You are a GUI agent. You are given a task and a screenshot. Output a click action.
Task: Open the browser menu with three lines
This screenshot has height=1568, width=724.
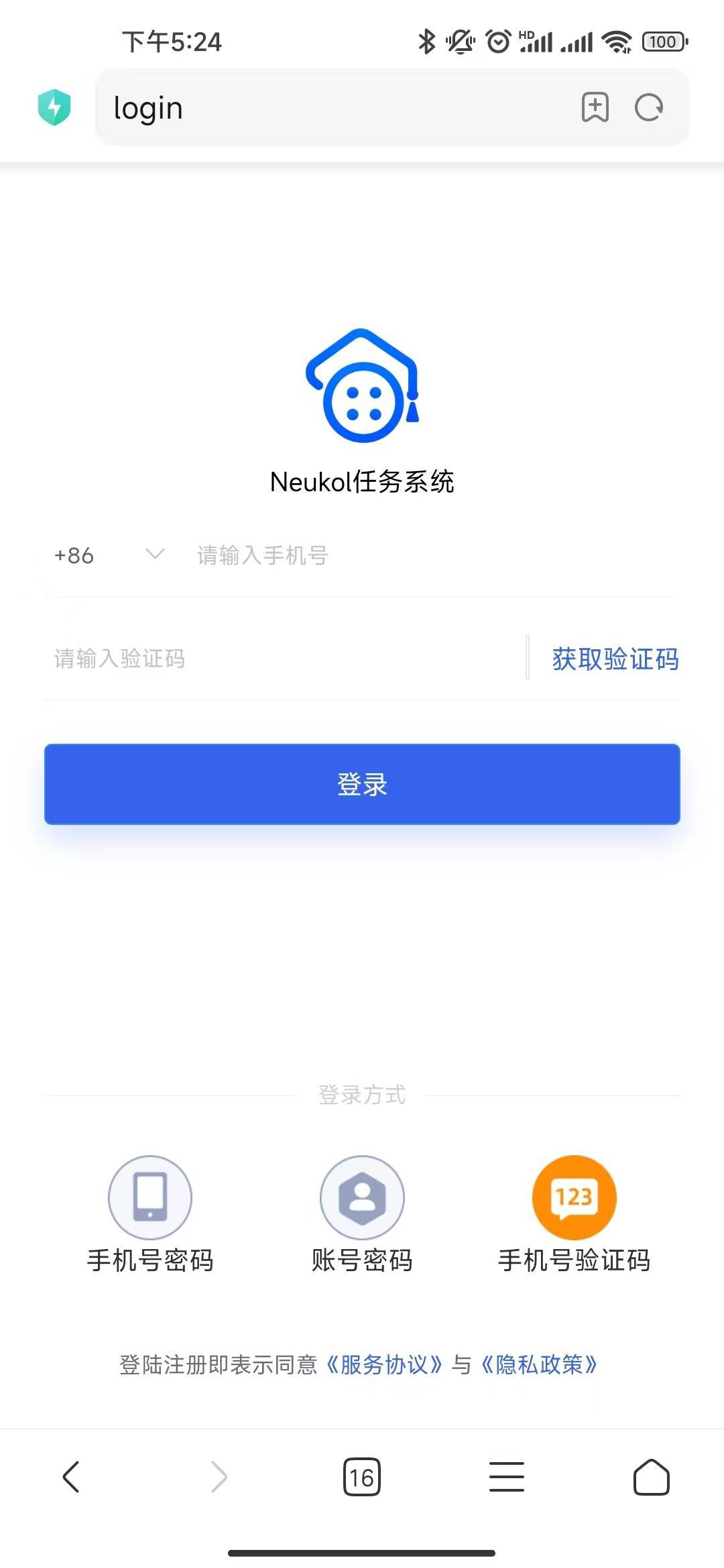tap(507, 1477)
